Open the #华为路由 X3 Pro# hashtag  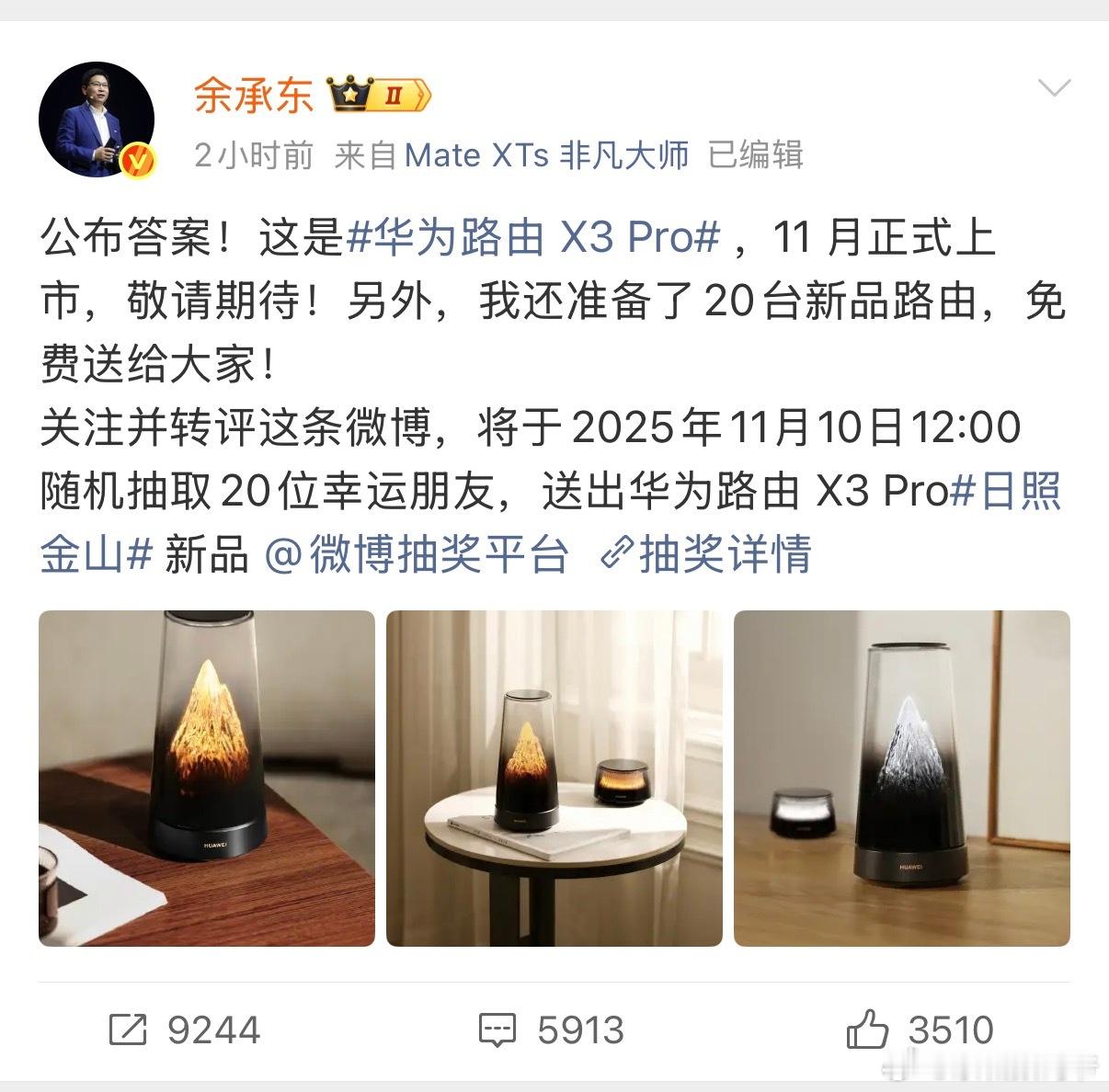(x=532, y=237)
